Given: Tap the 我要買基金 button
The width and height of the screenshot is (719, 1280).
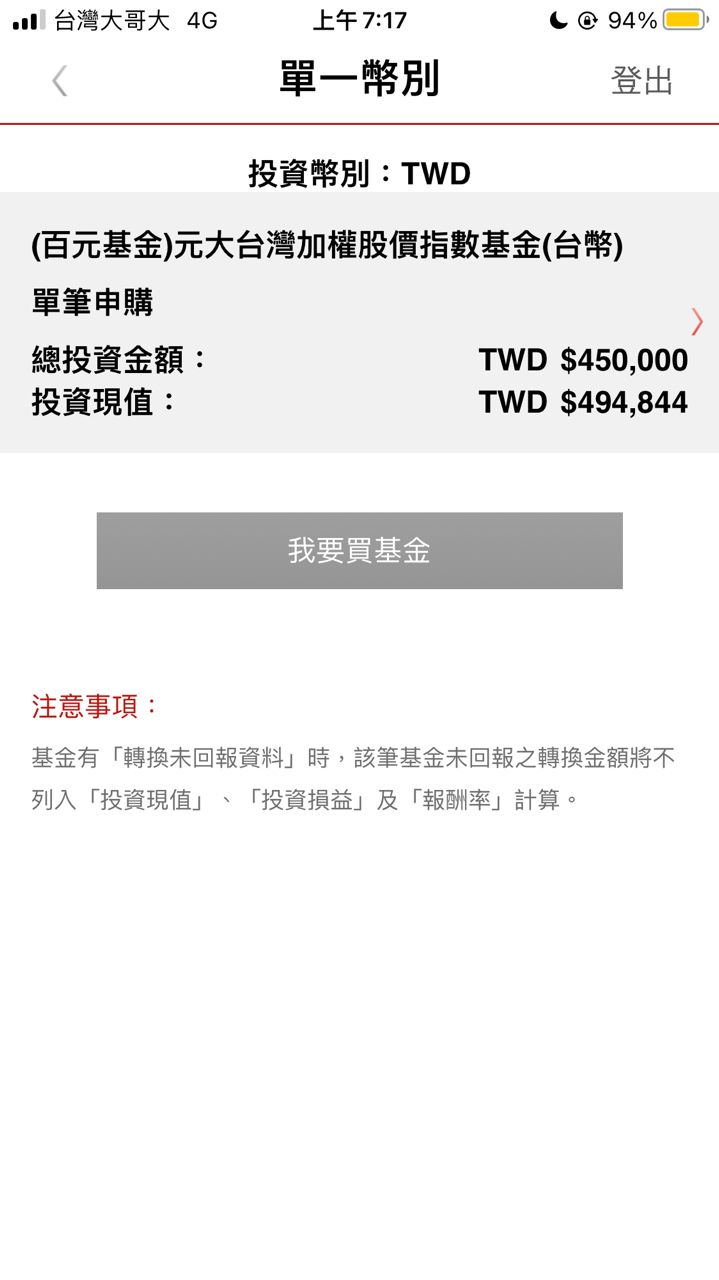Looking at the screenshot, I should pyautogui.click(x=359, y=550).
